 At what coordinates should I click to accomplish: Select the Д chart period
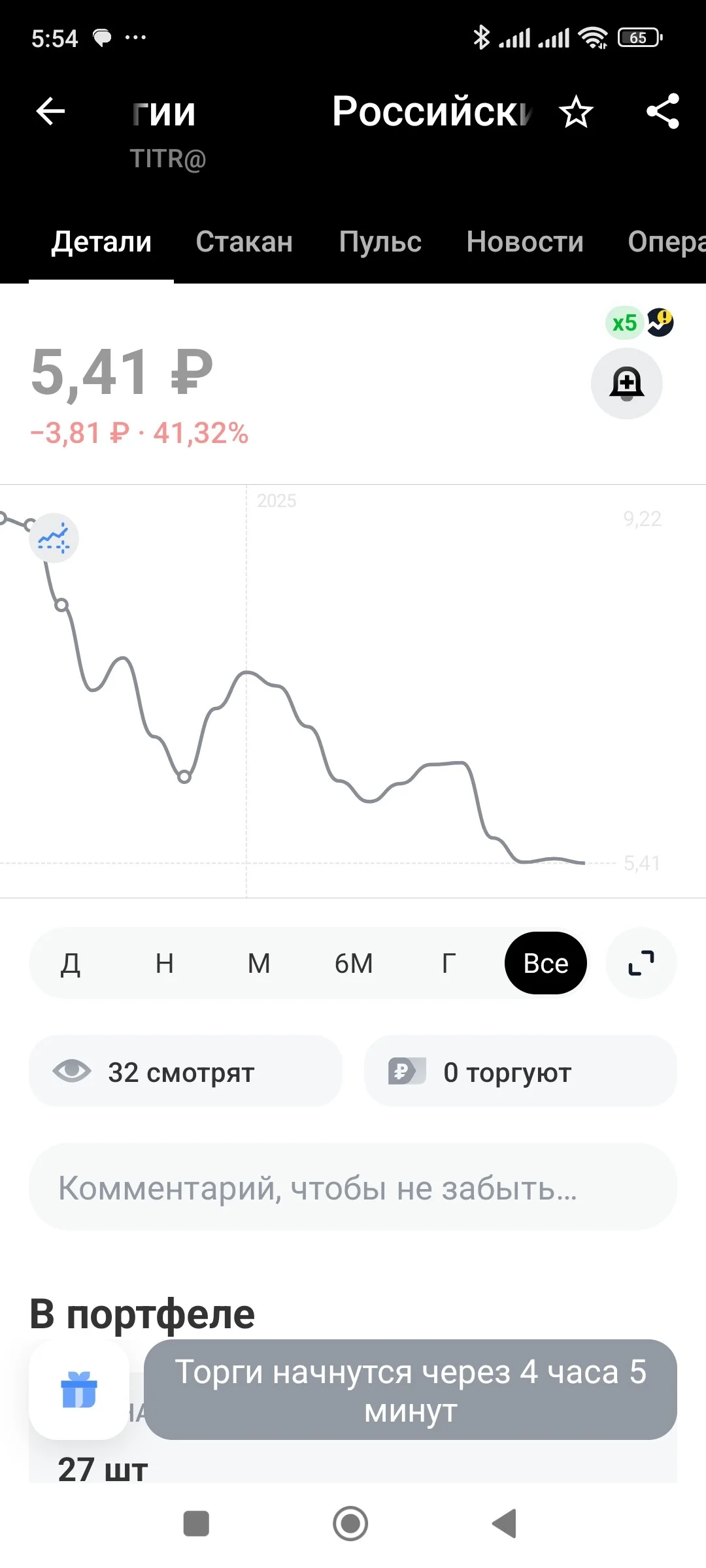point(70,963)
